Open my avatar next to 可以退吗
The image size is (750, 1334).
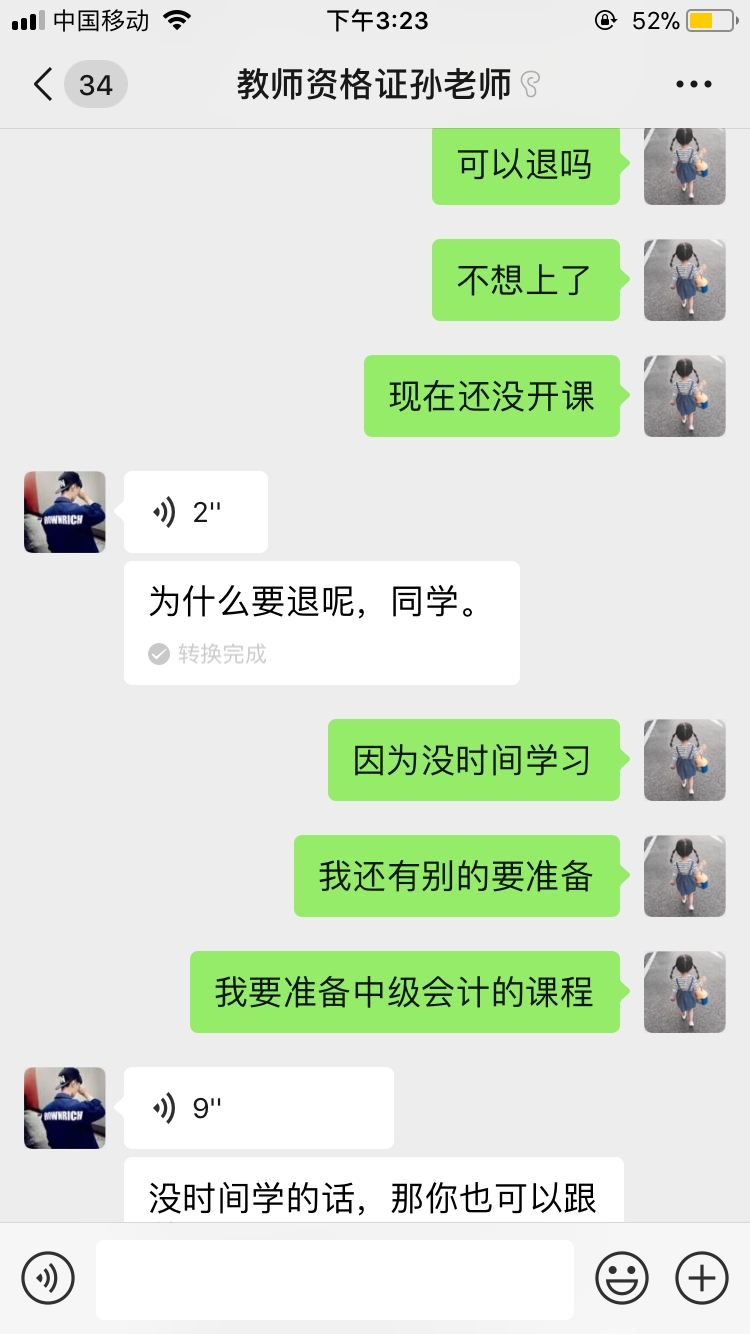pos(684,165)
